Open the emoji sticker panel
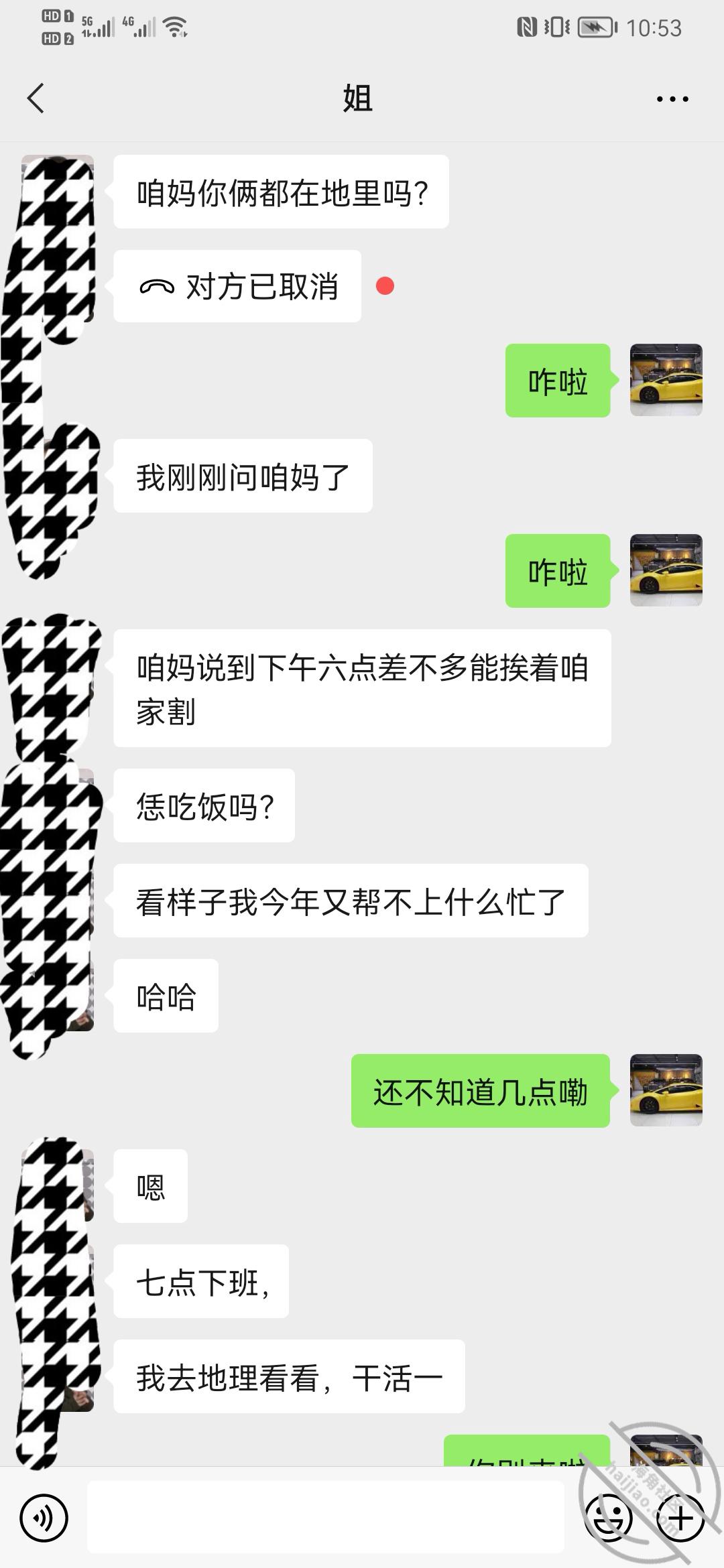Viewport: 724px width, 1568px height. tap(609, 1518)
